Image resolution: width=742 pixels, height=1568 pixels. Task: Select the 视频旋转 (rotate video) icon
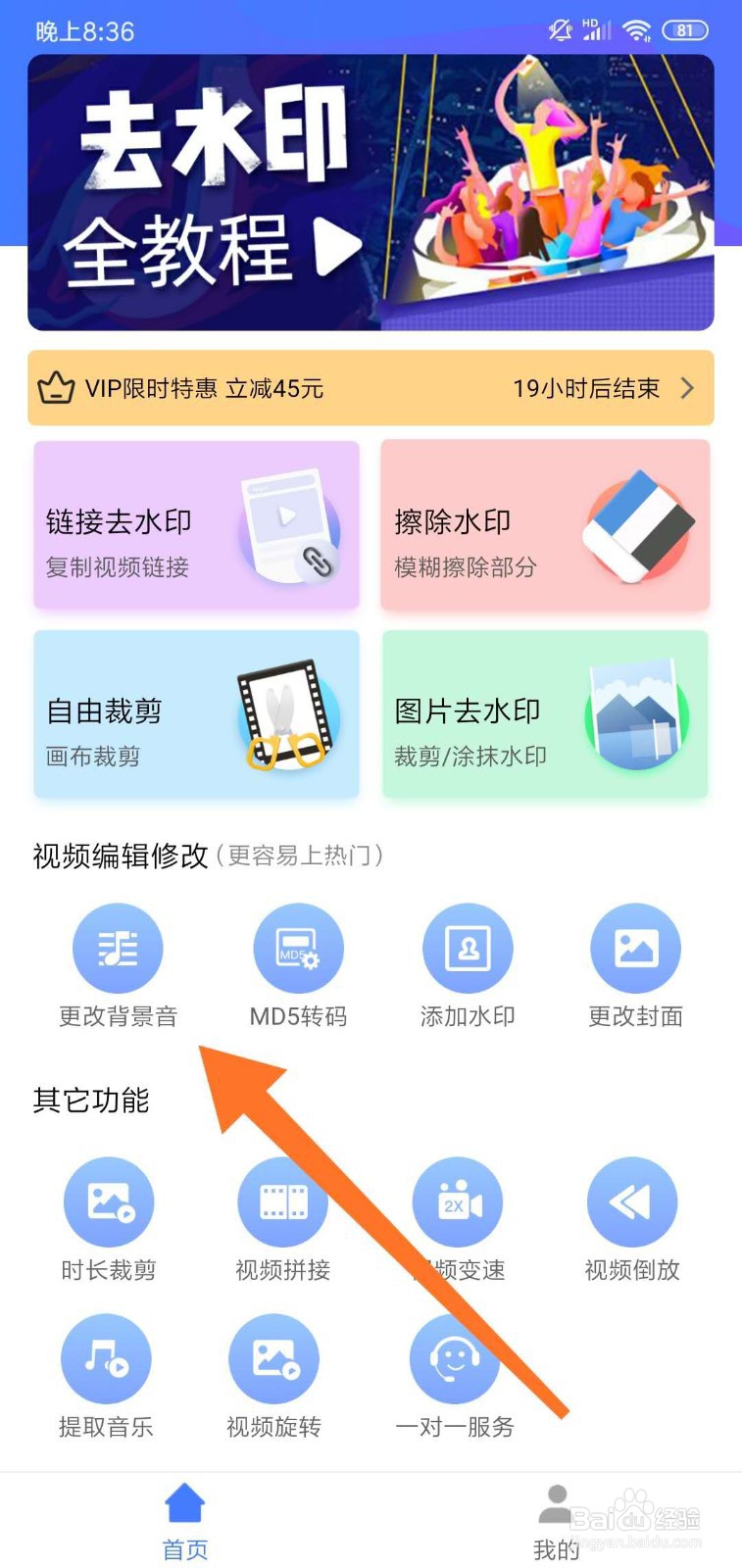click(274, 1359)
